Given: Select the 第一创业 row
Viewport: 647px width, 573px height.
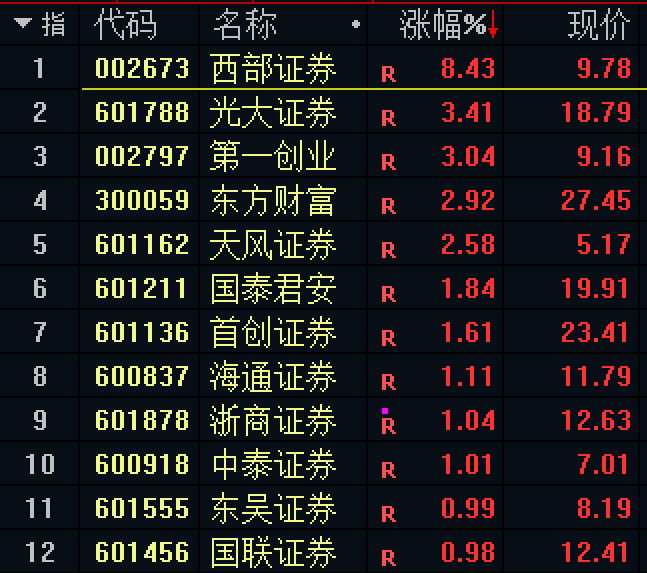Looking at the screenshot, I should [x=273, y=156].
